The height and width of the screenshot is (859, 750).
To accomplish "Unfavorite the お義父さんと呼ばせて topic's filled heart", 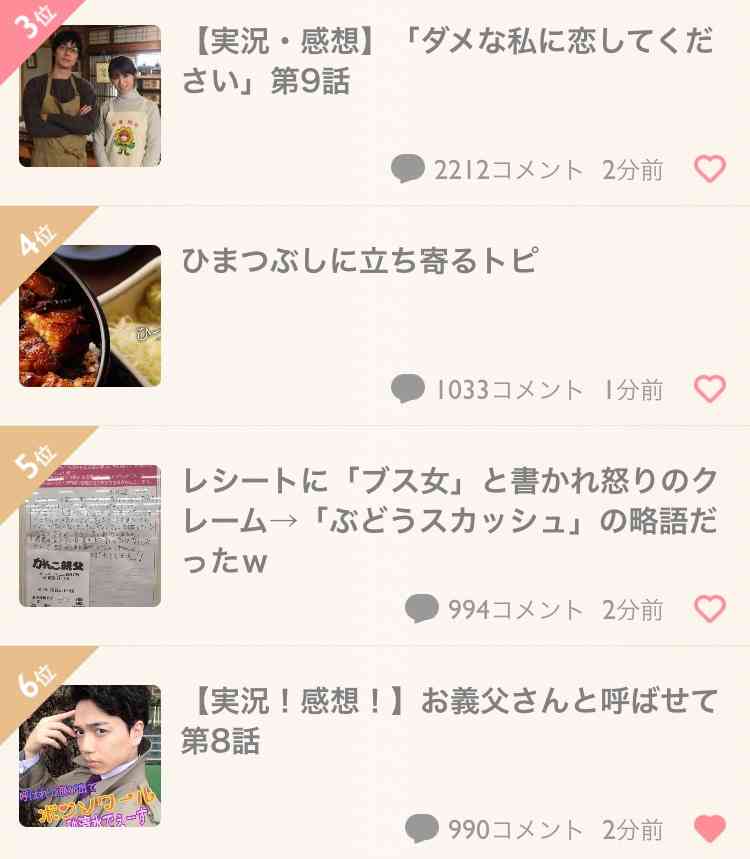I will point(710,828).
